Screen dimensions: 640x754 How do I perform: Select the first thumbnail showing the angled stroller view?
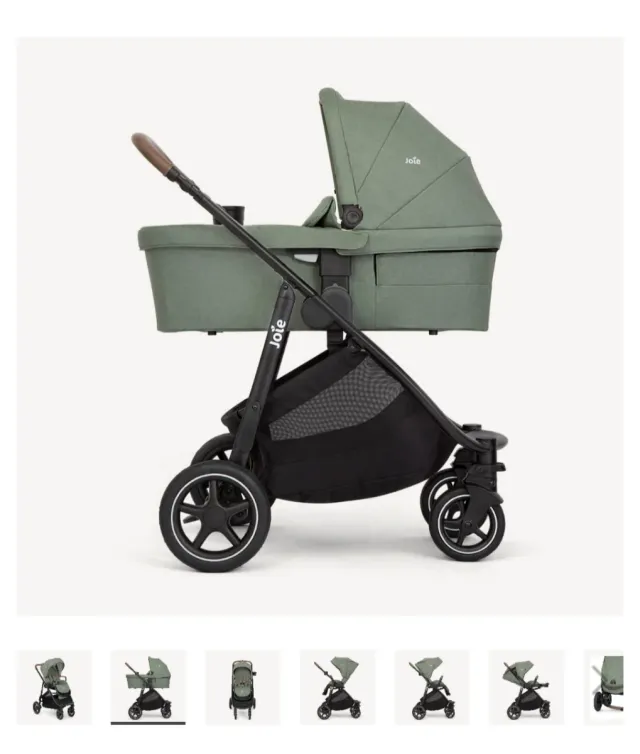pyautogui.click(x=54, y=687)
